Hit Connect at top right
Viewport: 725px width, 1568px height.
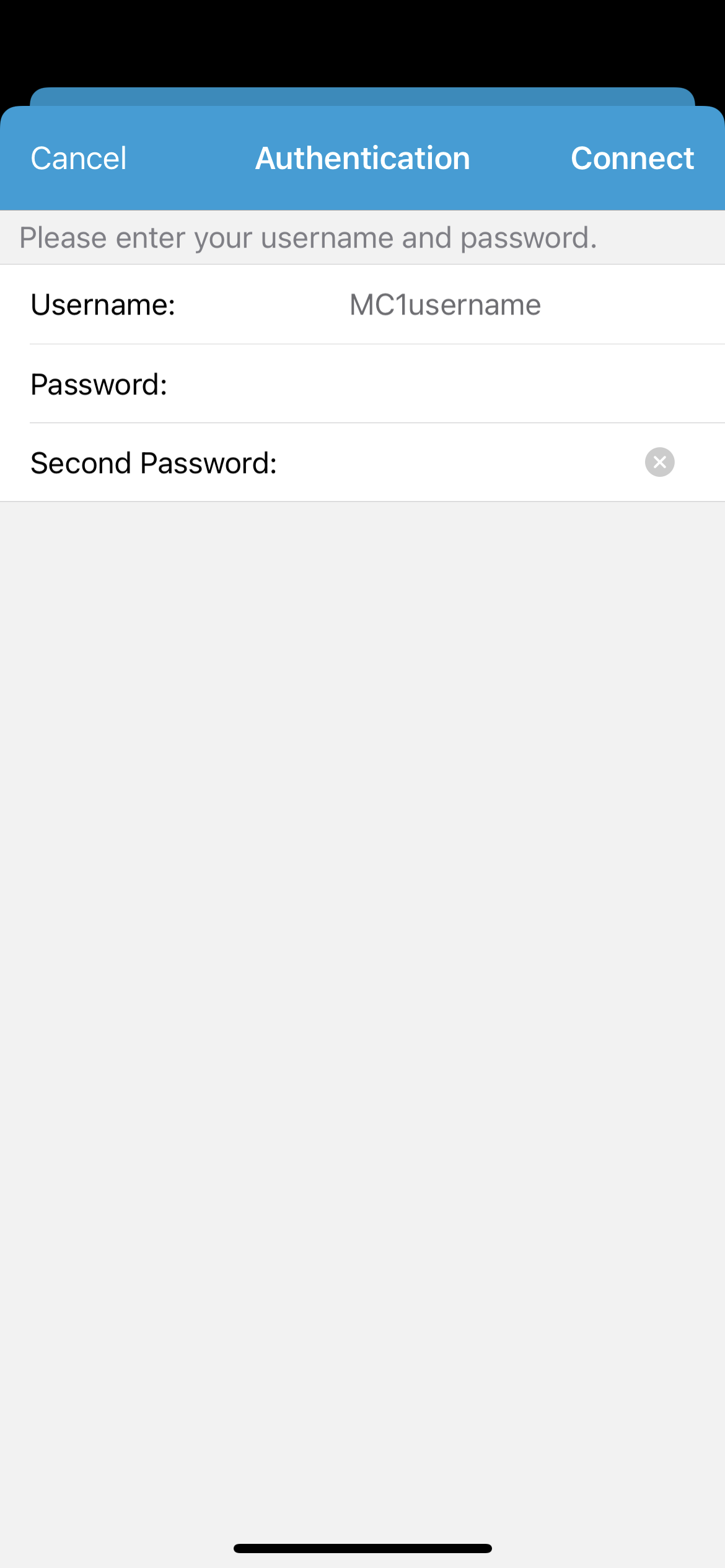[x=633, y=158]
